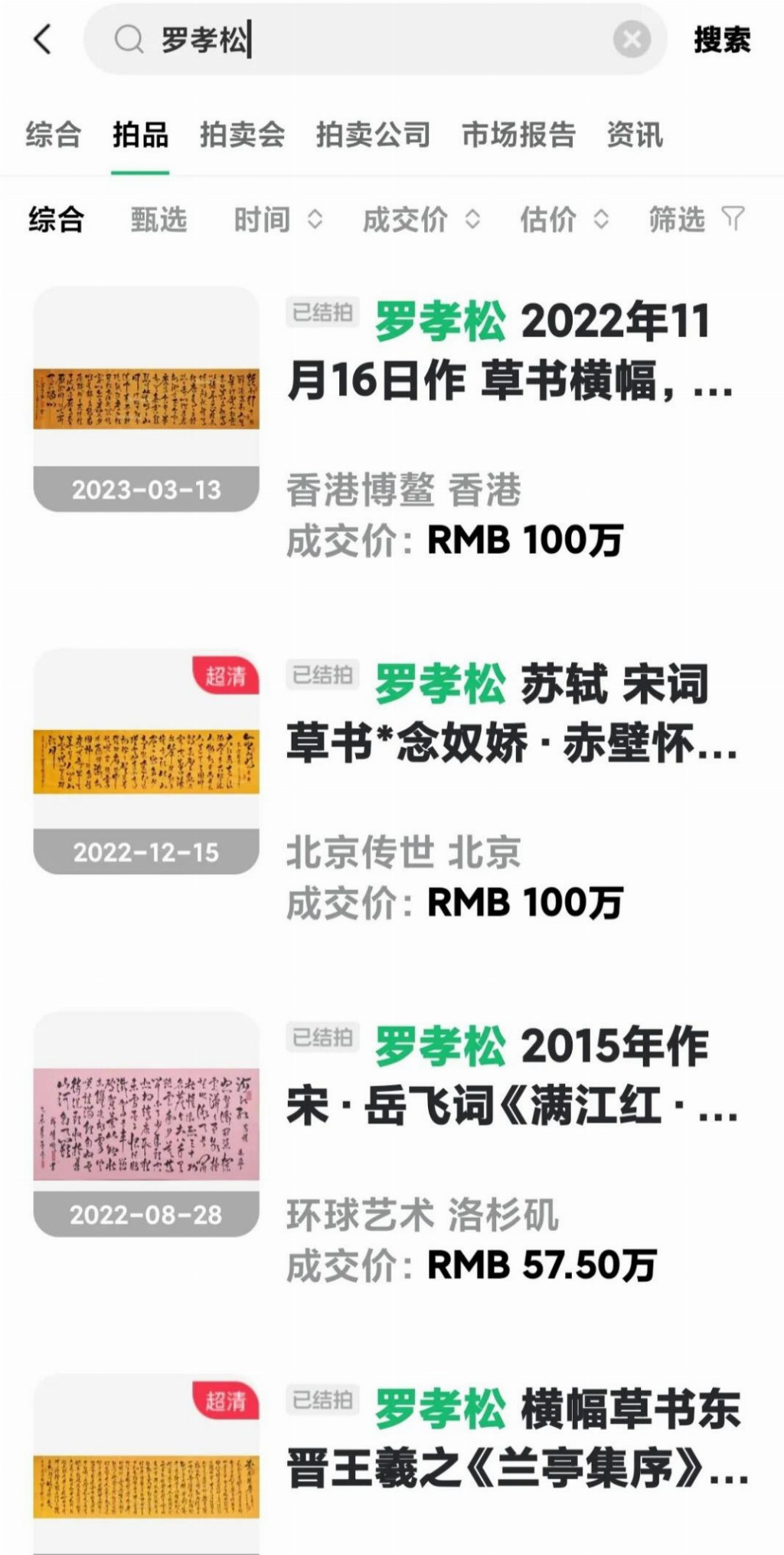Choose the 甄选 sort option

click(x=158, y=220)
